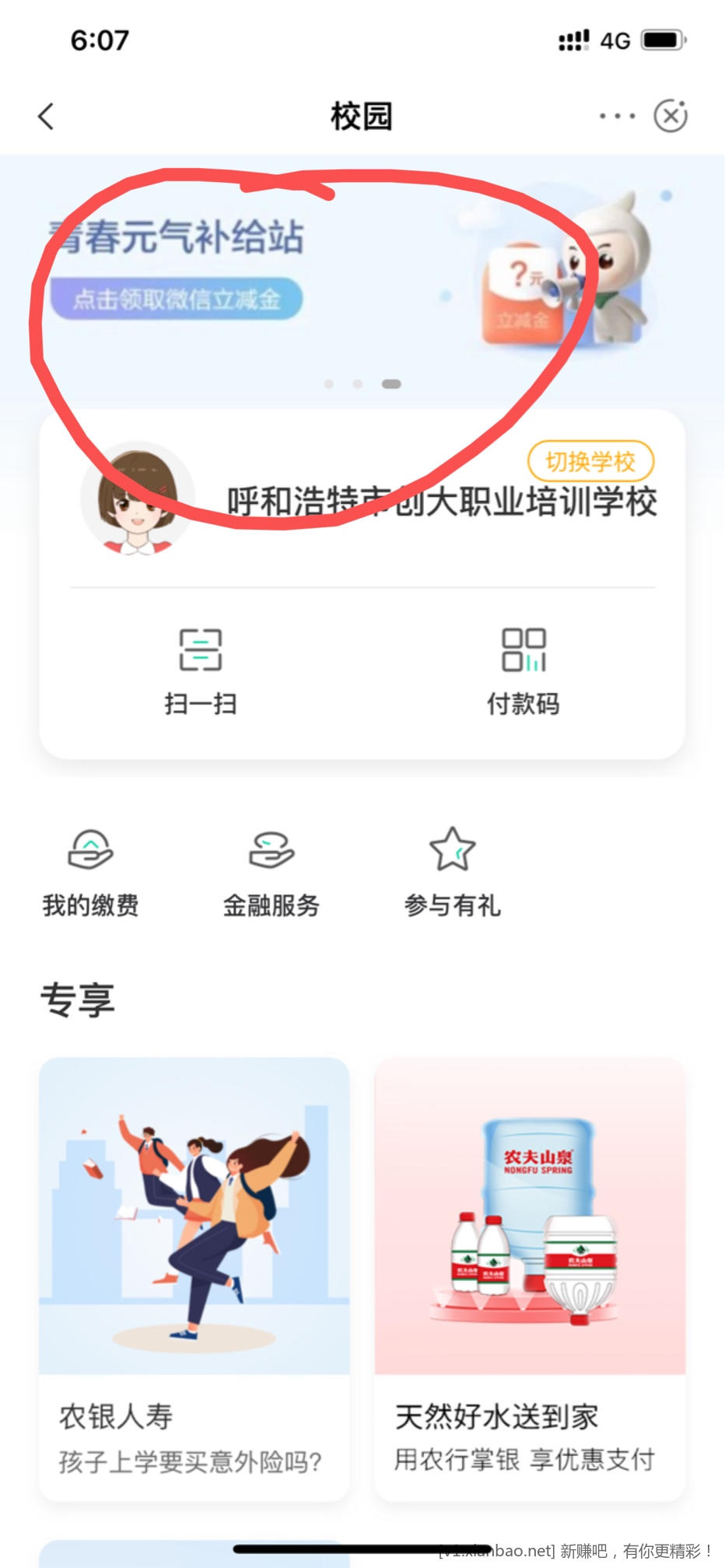Tap 切换学校 to switch school
The image size is (725, 1568).
(x=590, y=461)
